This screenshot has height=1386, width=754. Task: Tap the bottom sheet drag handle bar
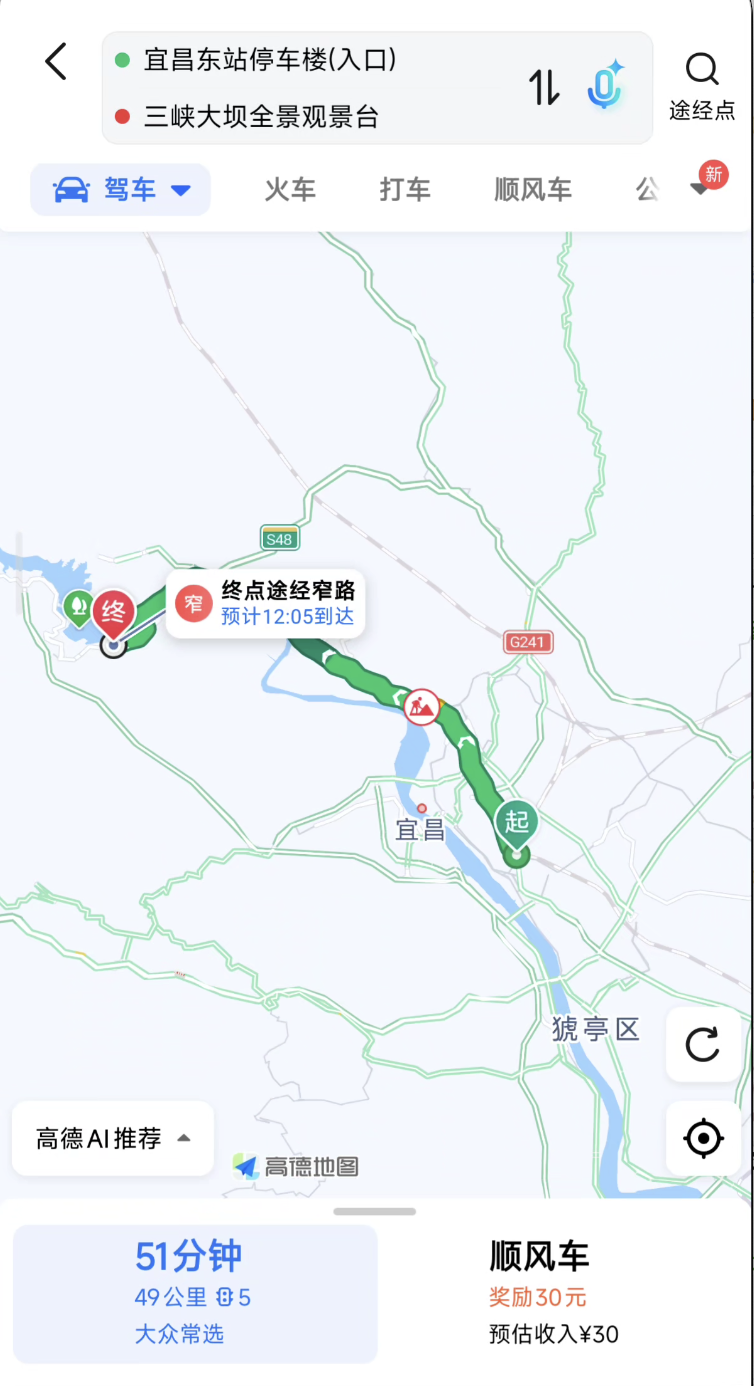click(x=377, y=1211)
